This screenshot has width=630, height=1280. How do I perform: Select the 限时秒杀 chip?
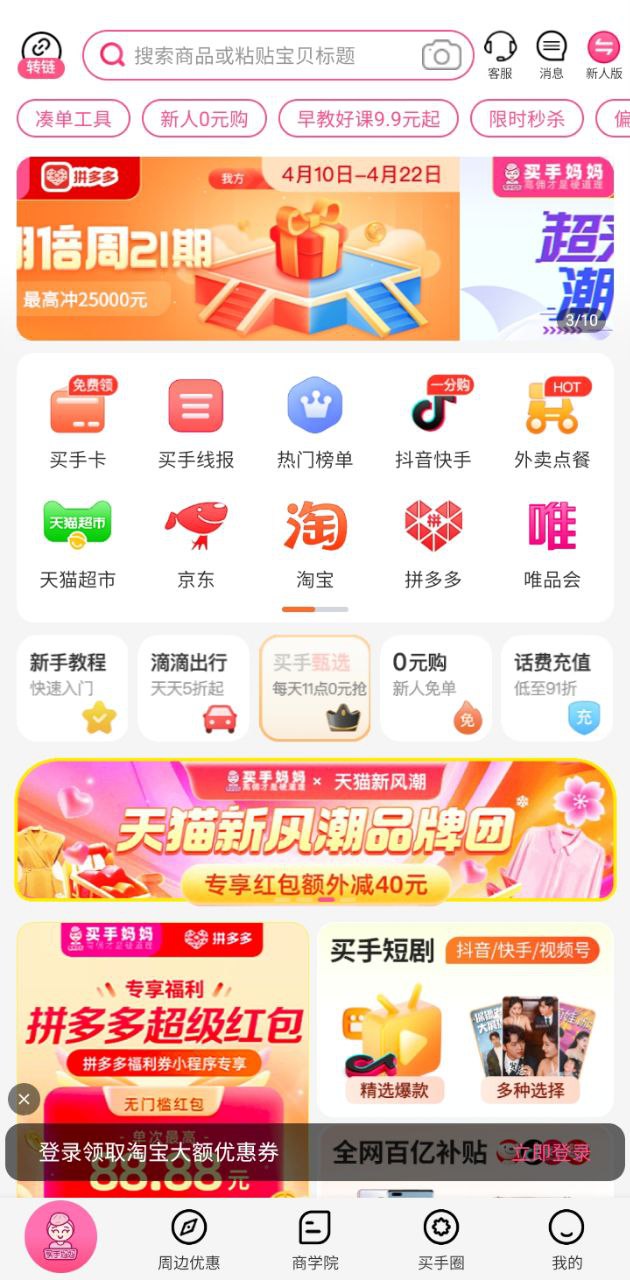[526, 119]
